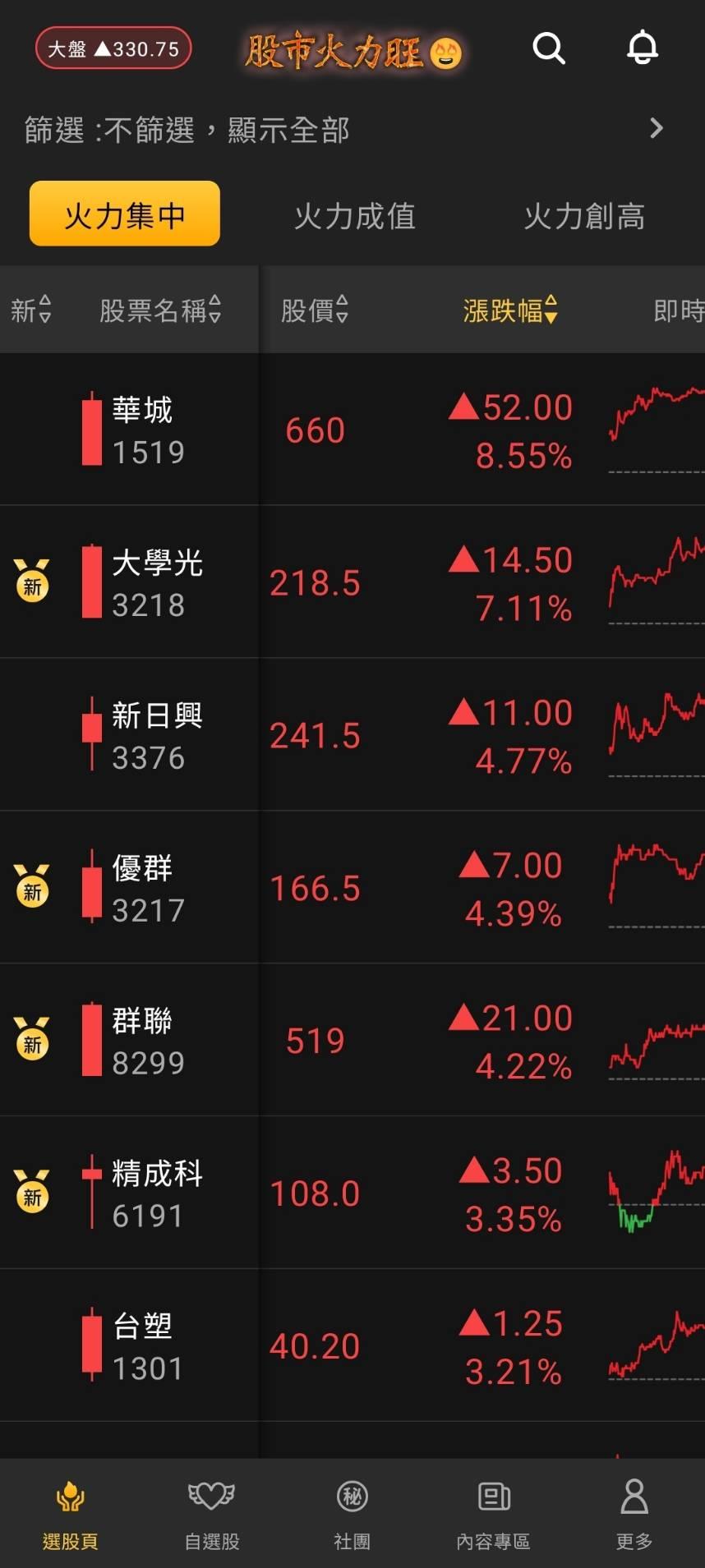Expand the 篩選 filter options chevron
Screen dimensions: 705x1568
point(657,129)
